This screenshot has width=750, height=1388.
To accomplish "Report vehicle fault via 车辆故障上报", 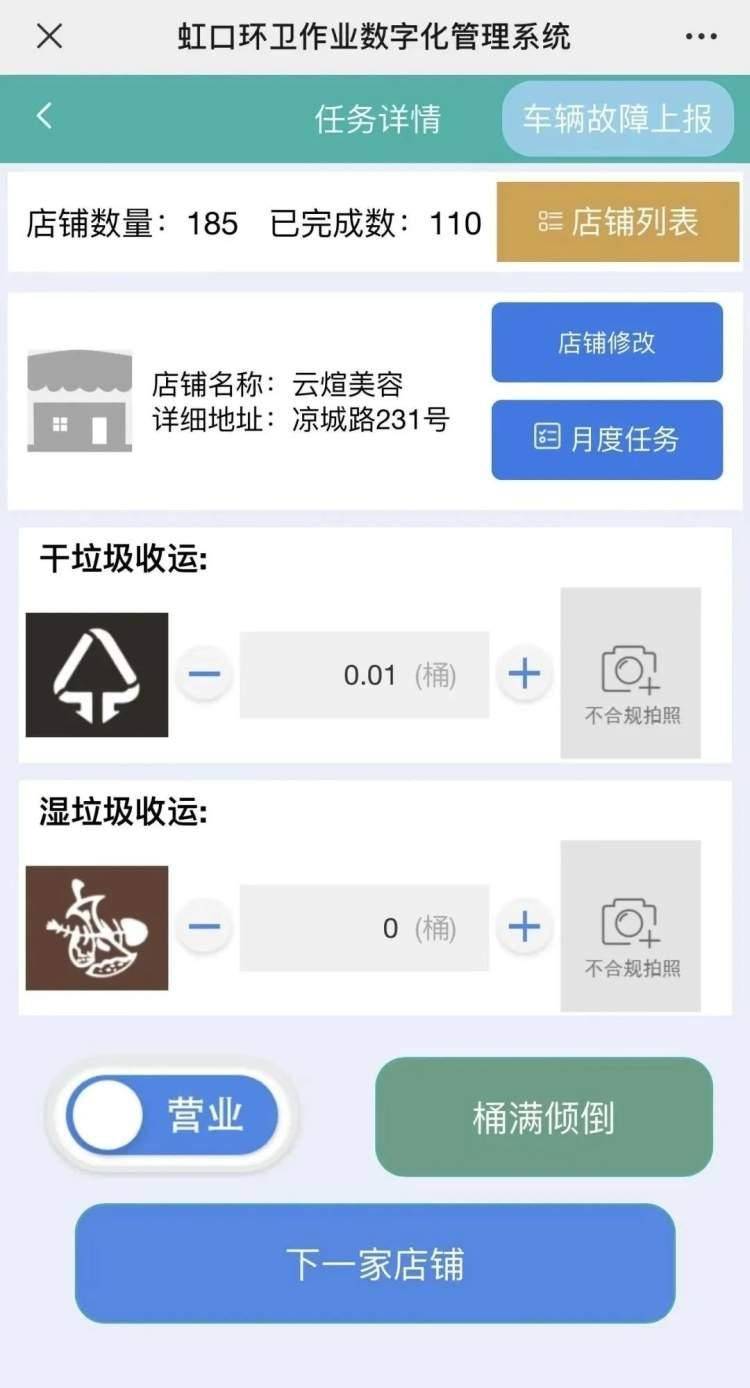I will pyautogui.click(x=617, y=119).
